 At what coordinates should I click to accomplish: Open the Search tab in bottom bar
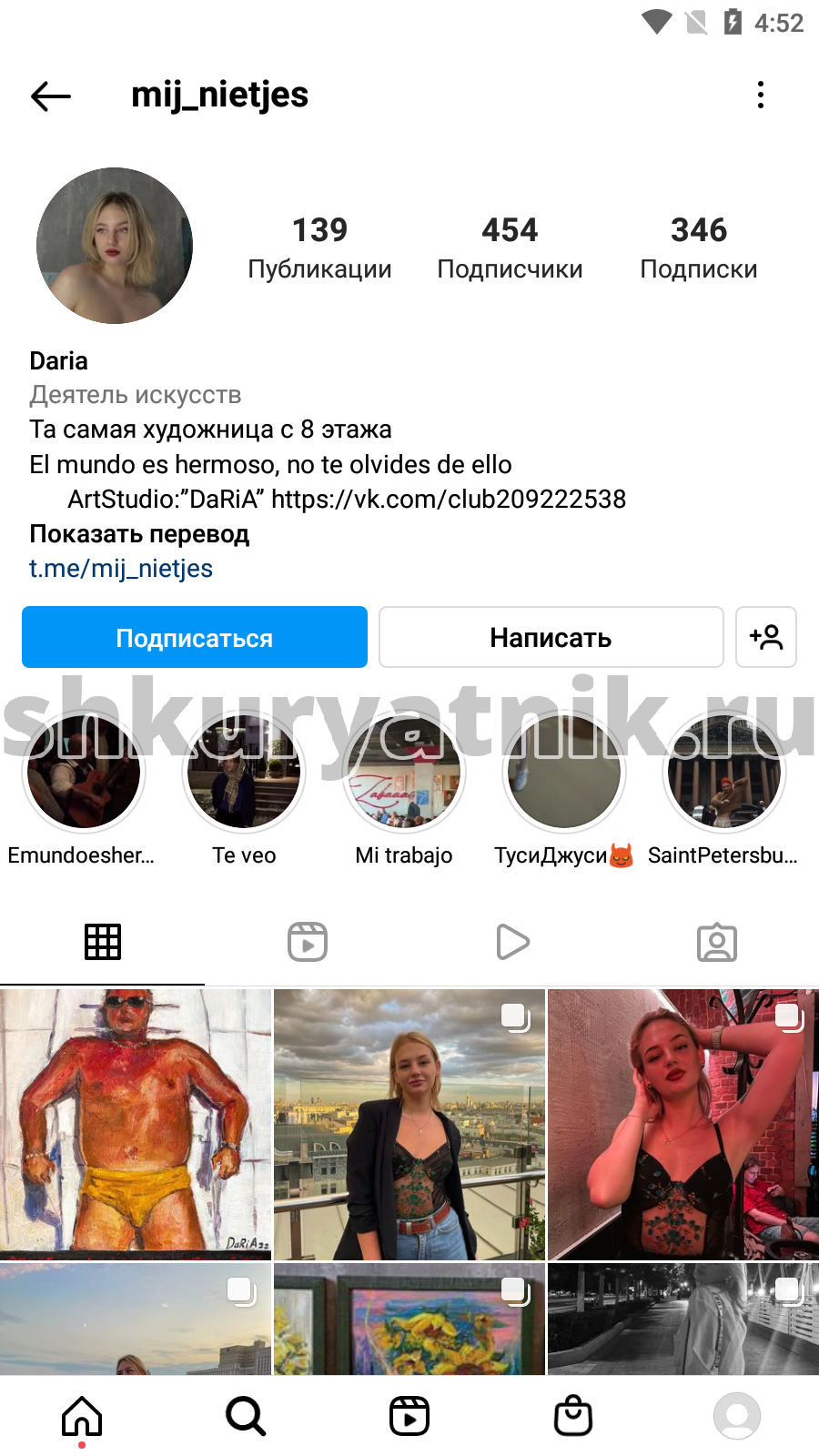tap(246, 1416)
